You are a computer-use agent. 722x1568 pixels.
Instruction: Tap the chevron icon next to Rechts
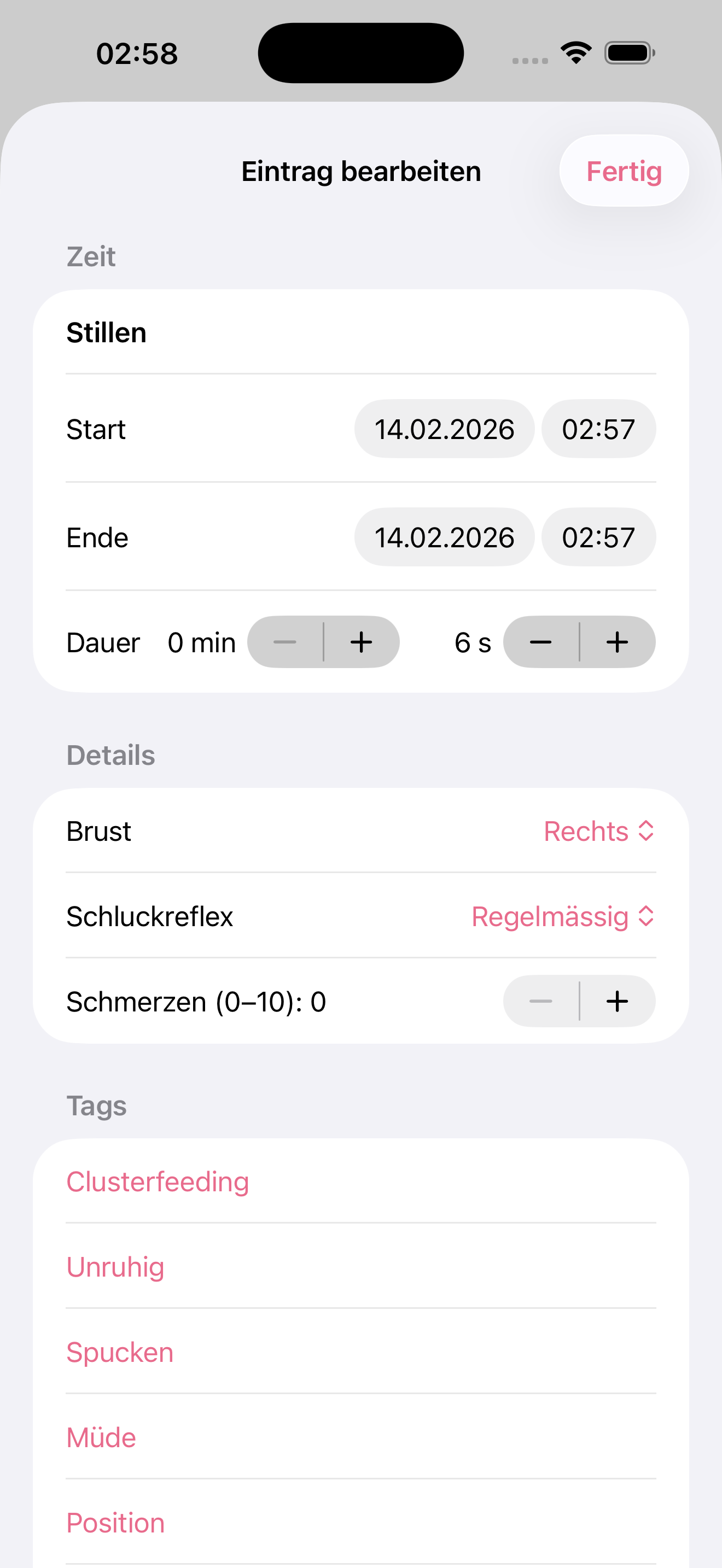[x=647, y=830]
